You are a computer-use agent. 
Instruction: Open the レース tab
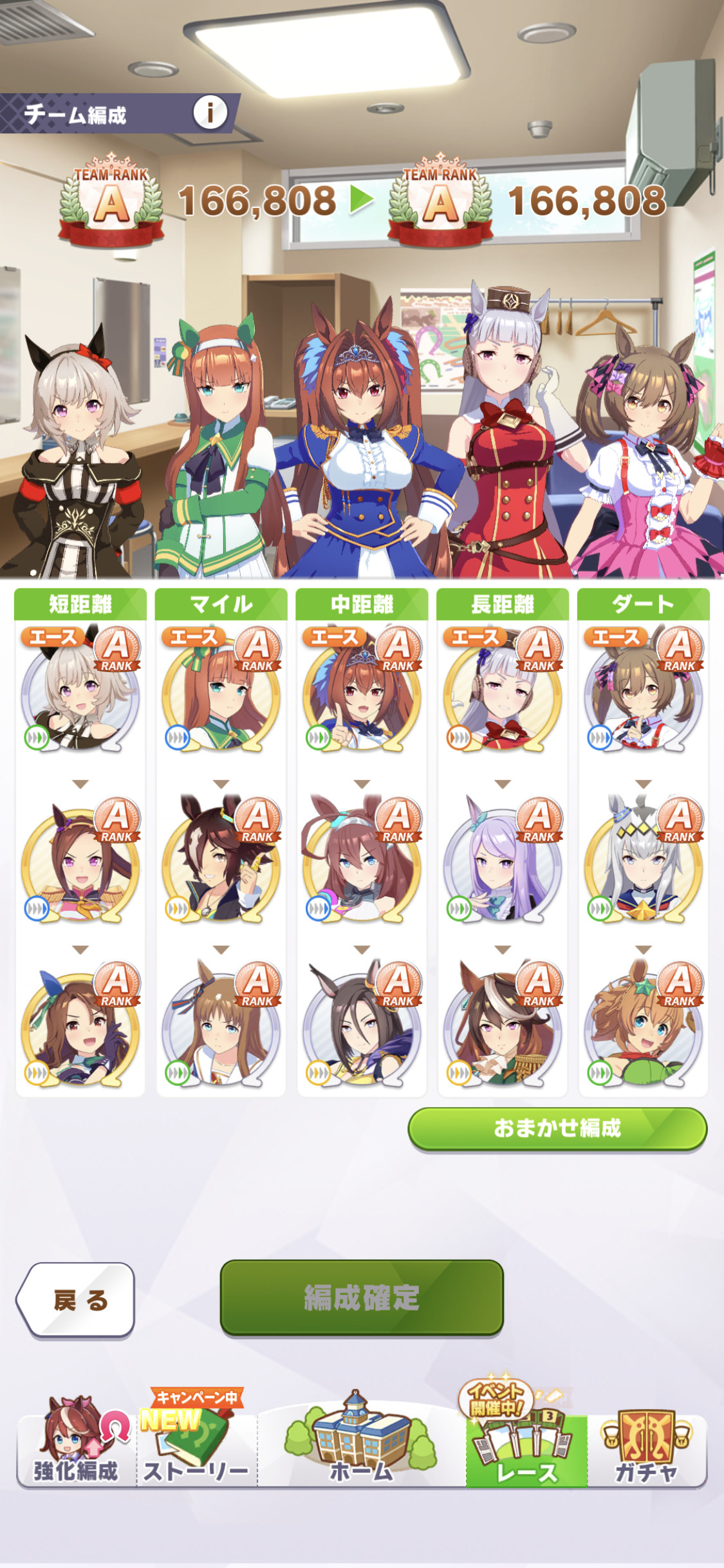coord(526,1442)
